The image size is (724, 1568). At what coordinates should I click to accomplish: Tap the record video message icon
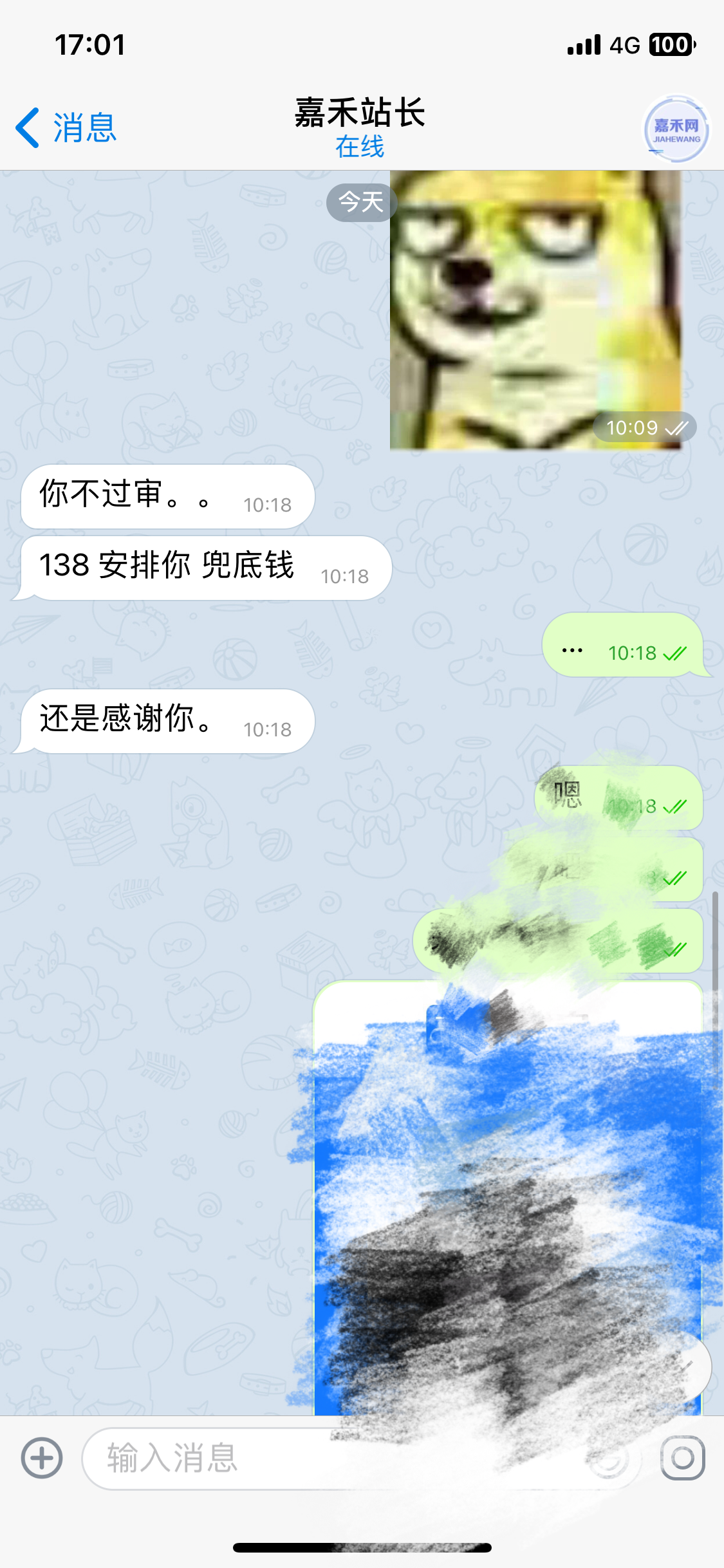point(682,1458)
